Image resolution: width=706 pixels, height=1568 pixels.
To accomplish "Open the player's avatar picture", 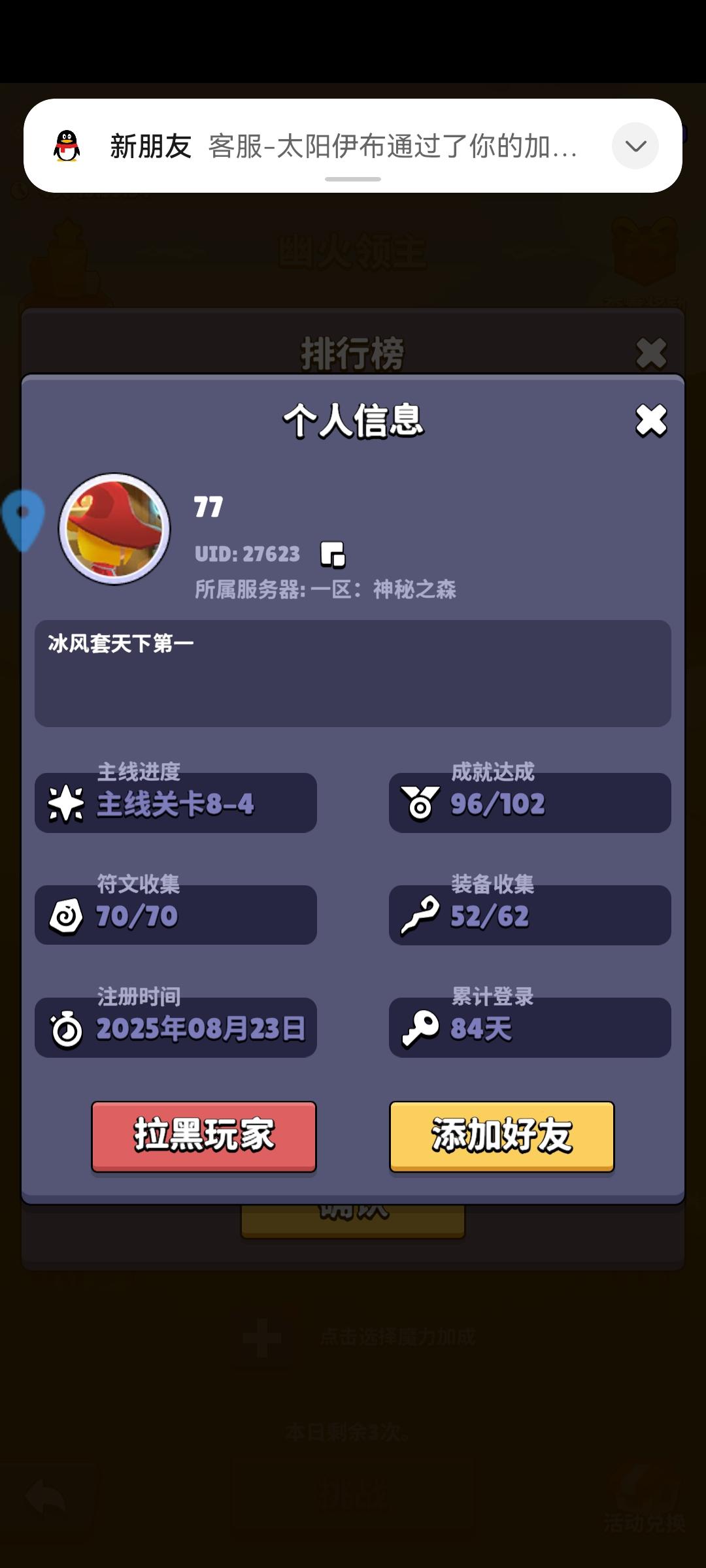I will point(114,529).
